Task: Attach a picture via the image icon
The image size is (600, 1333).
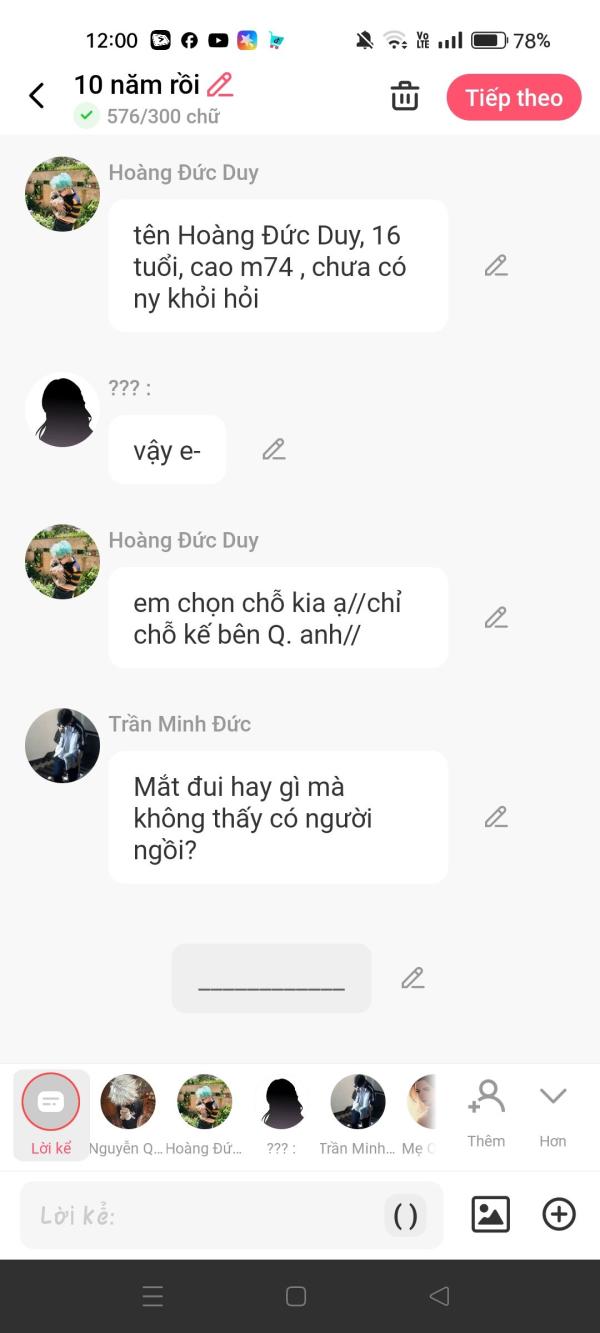Action: tap(490, 1214)
